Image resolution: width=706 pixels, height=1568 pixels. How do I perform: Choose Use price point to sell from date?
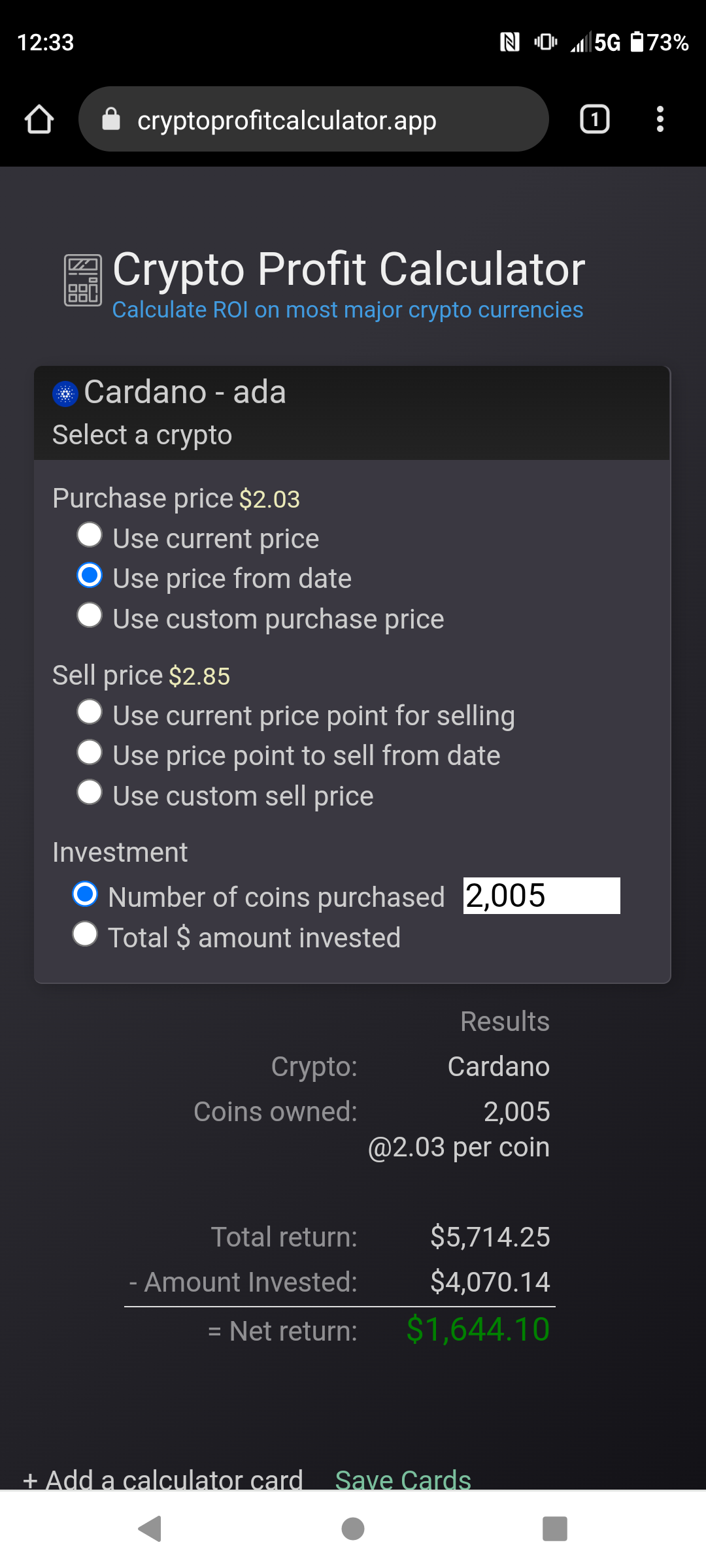[x=90, y=752]
